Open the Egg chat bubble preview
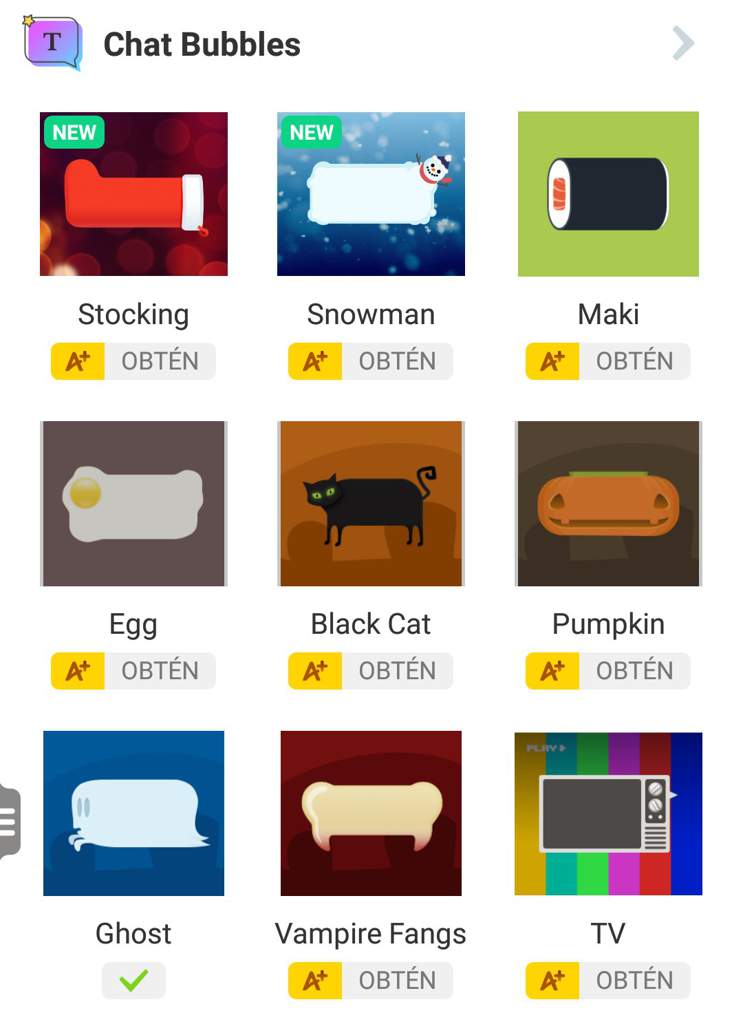Viewport: 743px width, 1024px height. [x=133, y=503]
